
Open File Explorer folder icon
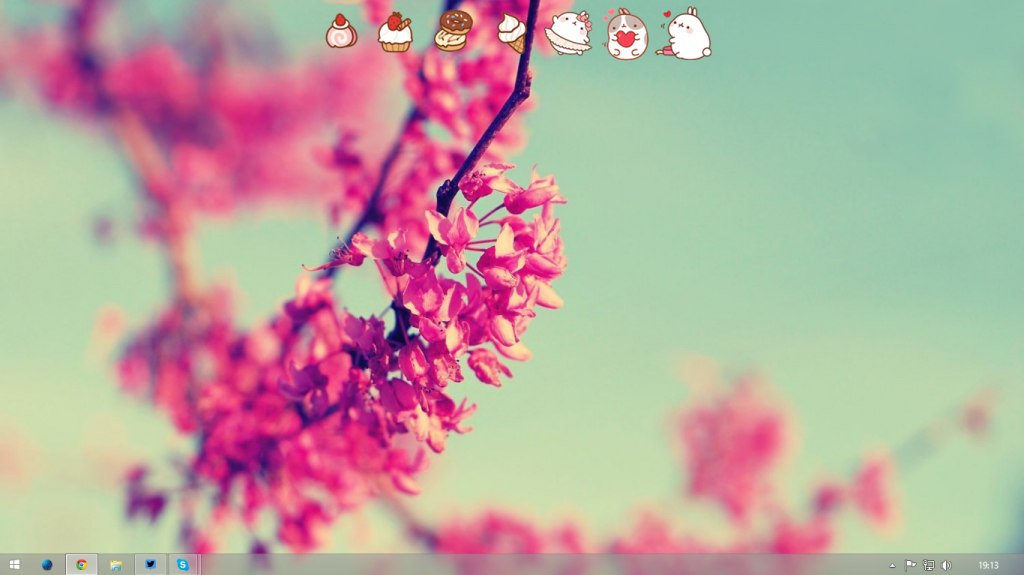pos(116,565)
